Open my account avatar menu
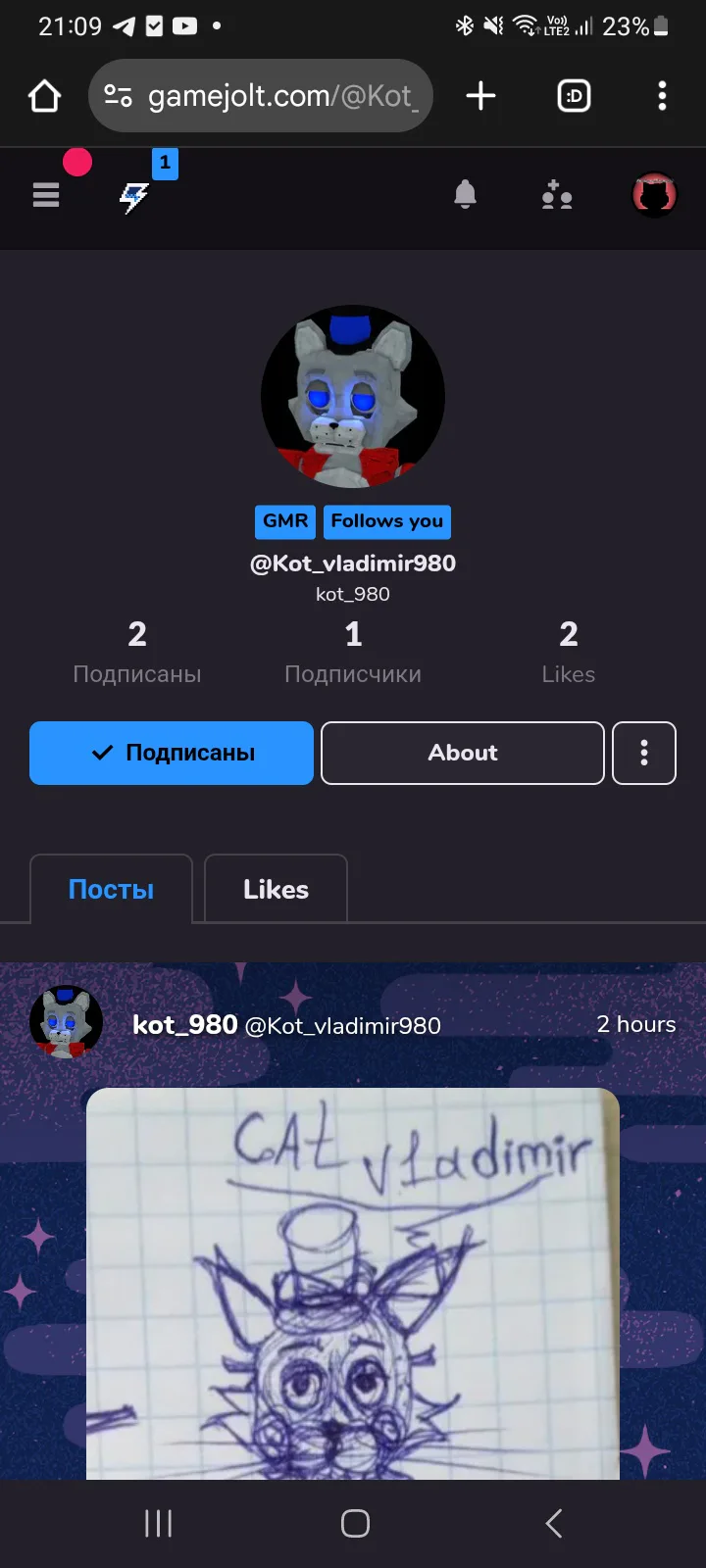The width and height of the screenshot is (706, 1568). (654, 195)
